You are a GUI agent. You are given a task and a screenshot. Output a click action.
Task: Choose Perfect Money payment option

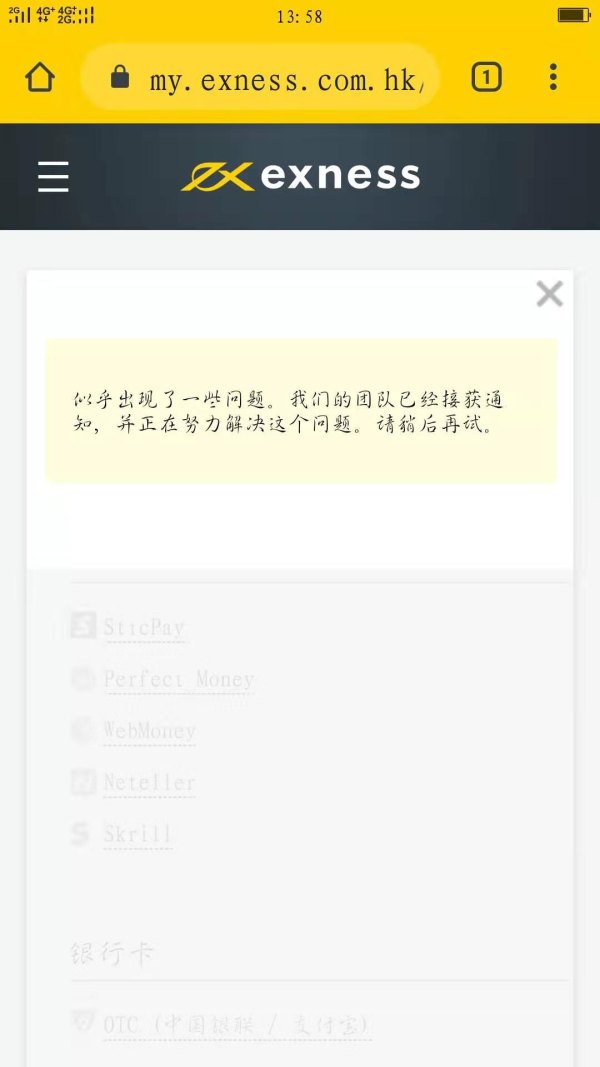click(179, 679)
